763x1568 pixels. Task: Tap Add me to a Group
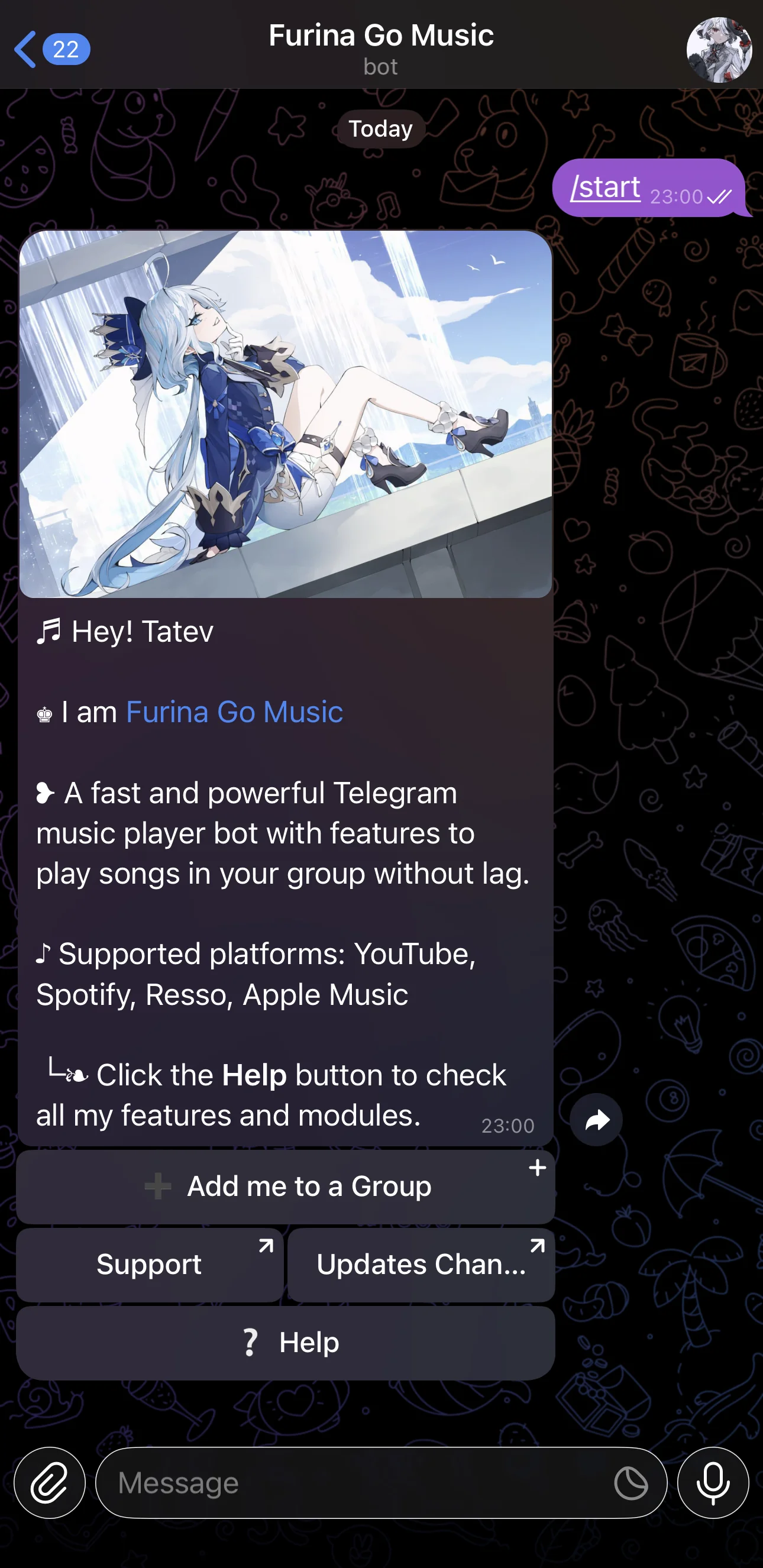285,1186
